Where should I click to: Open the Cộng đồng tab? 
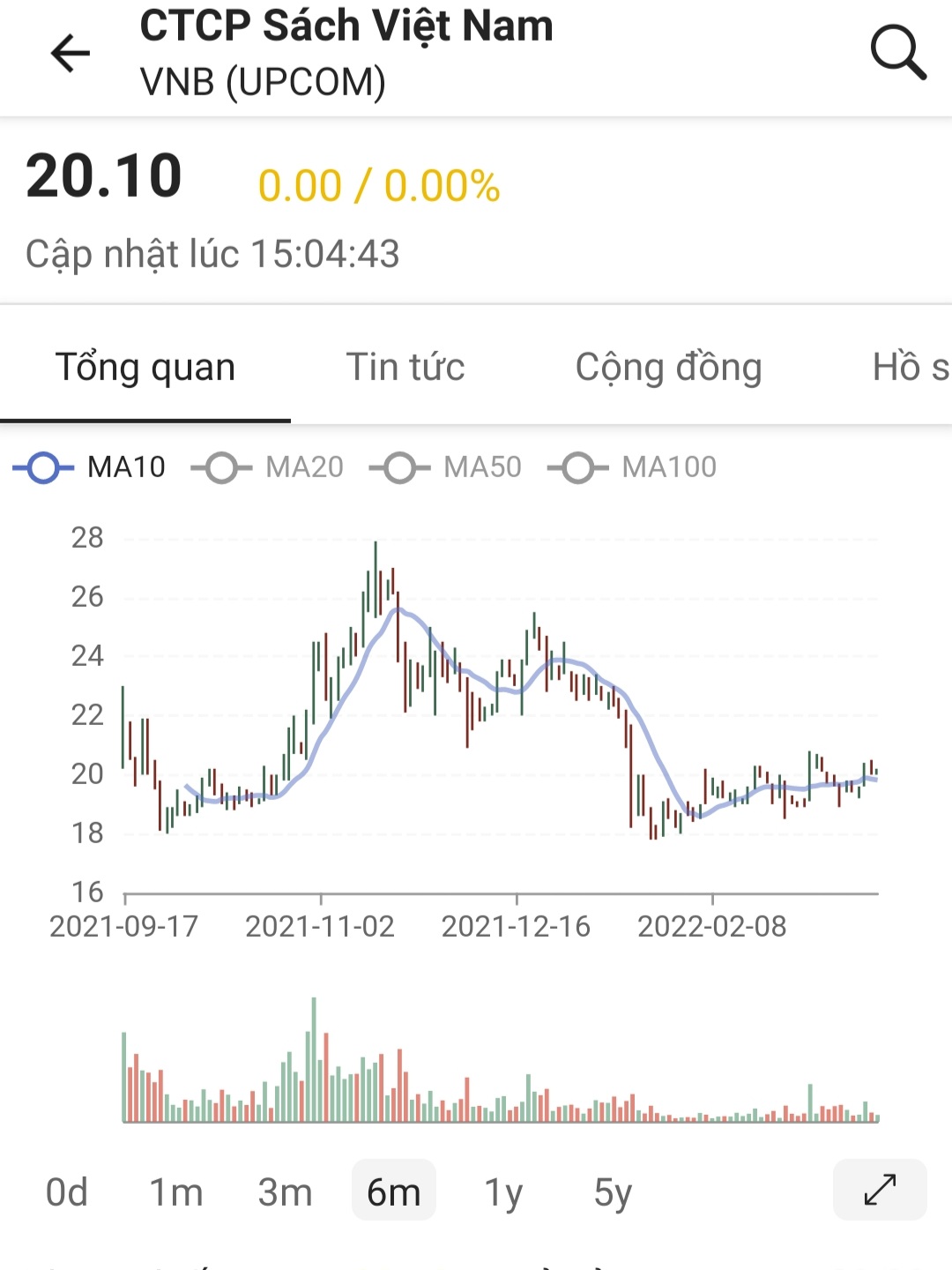click(668, 367)
